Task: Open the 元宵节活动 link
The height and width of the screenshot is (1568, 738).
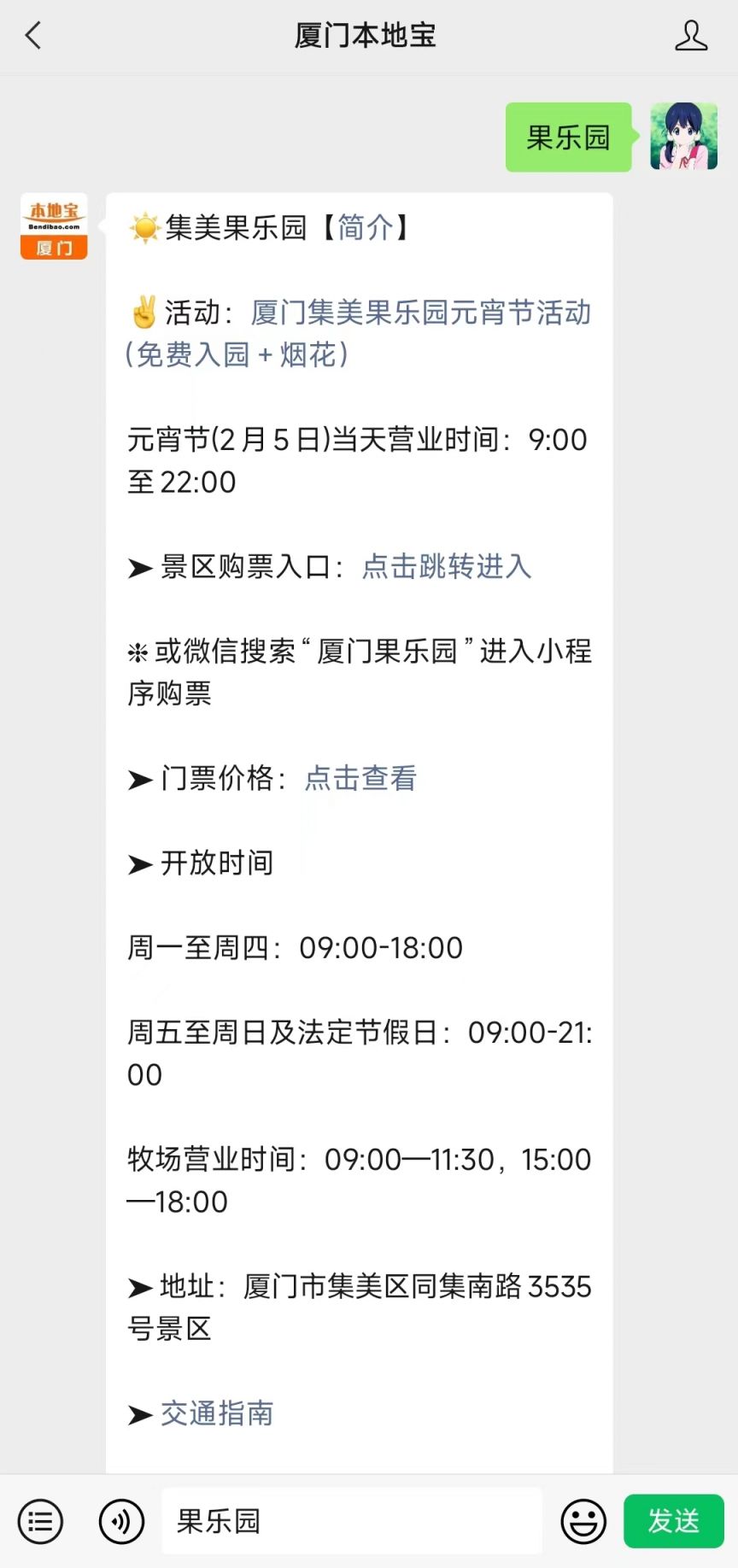Action: coord(359,333)
